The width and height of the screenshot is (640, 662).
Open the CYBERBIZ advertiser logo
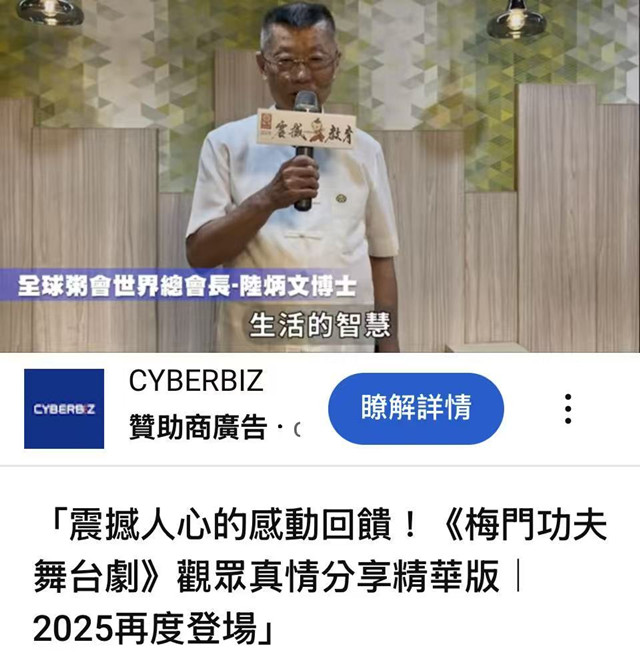click(x=64, y=409)
